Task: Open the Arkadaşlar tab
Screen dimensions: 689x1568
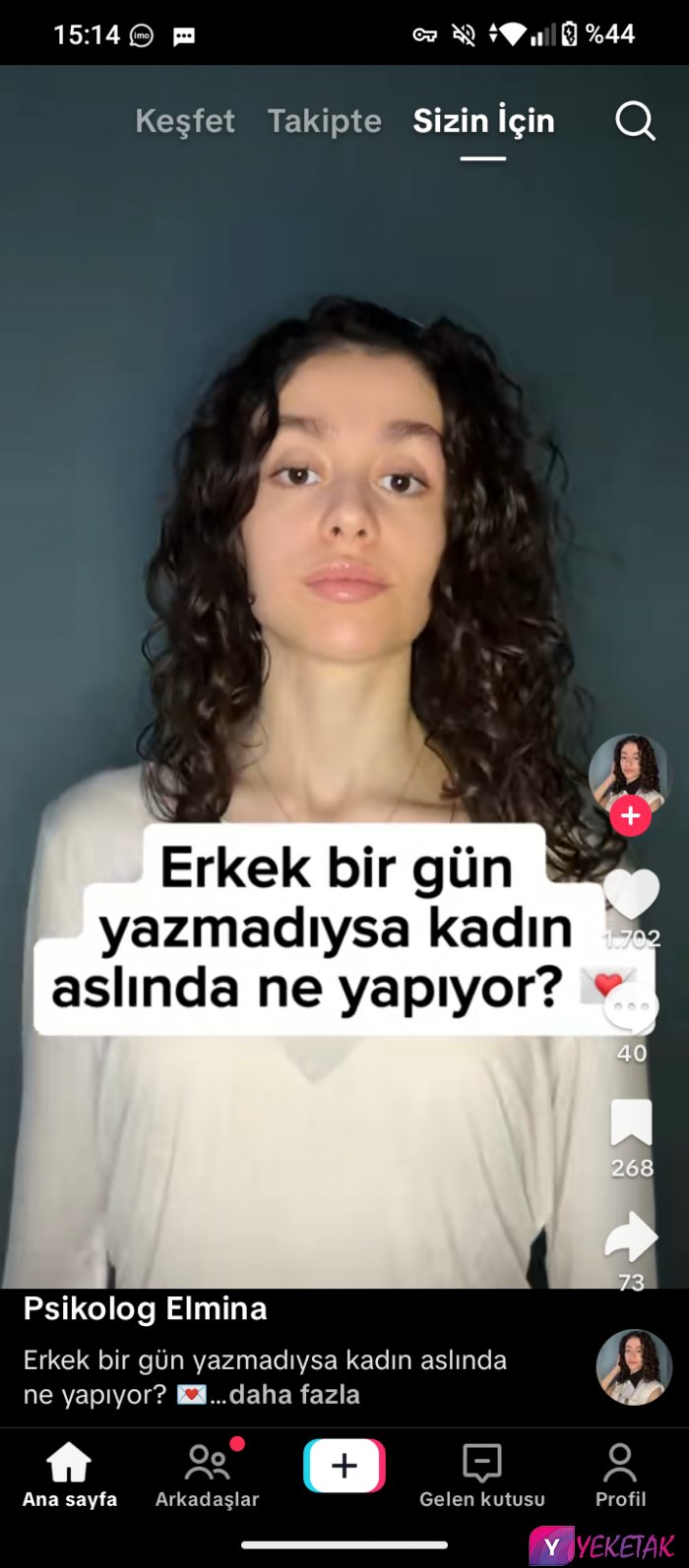Action: tap(207, 1475)
